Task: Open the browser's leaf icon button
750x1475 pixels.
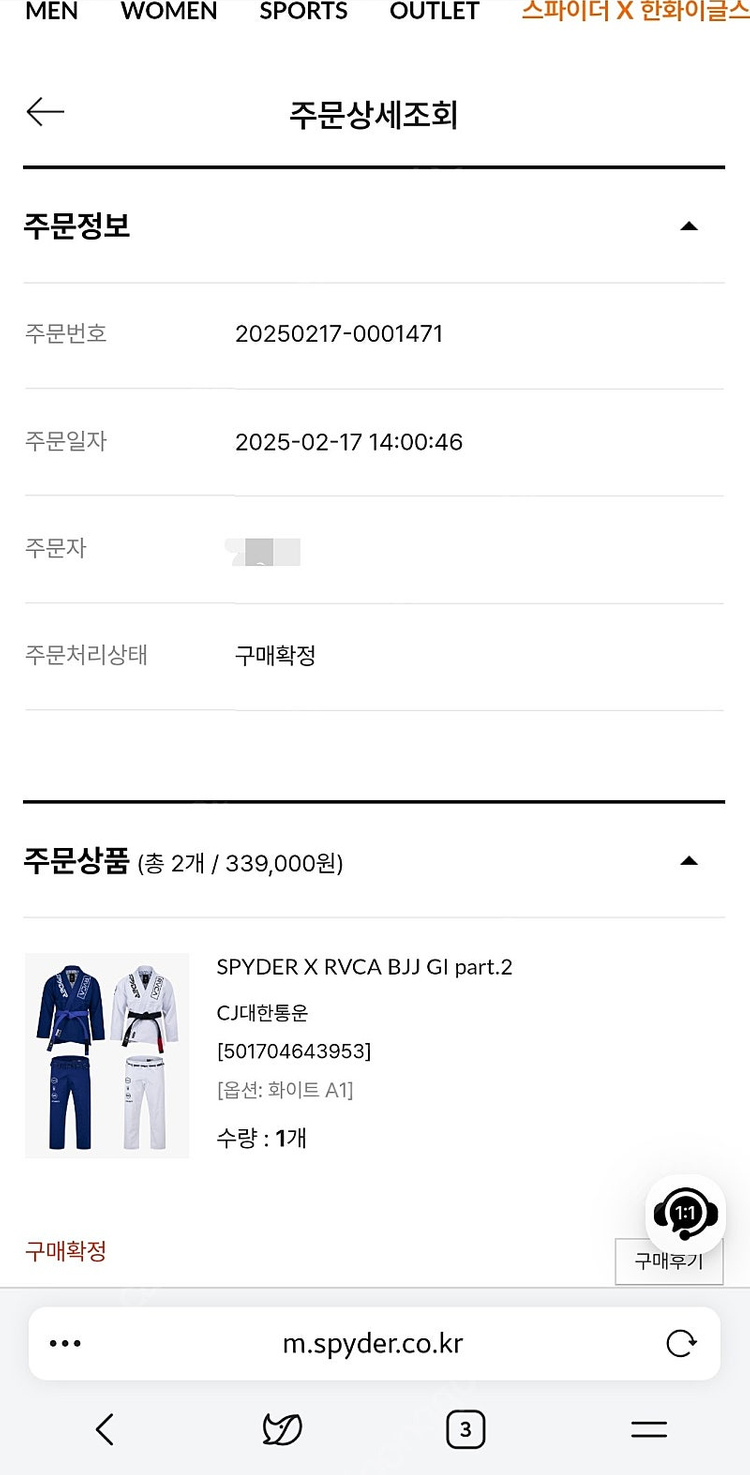Action: point(282,1429)
